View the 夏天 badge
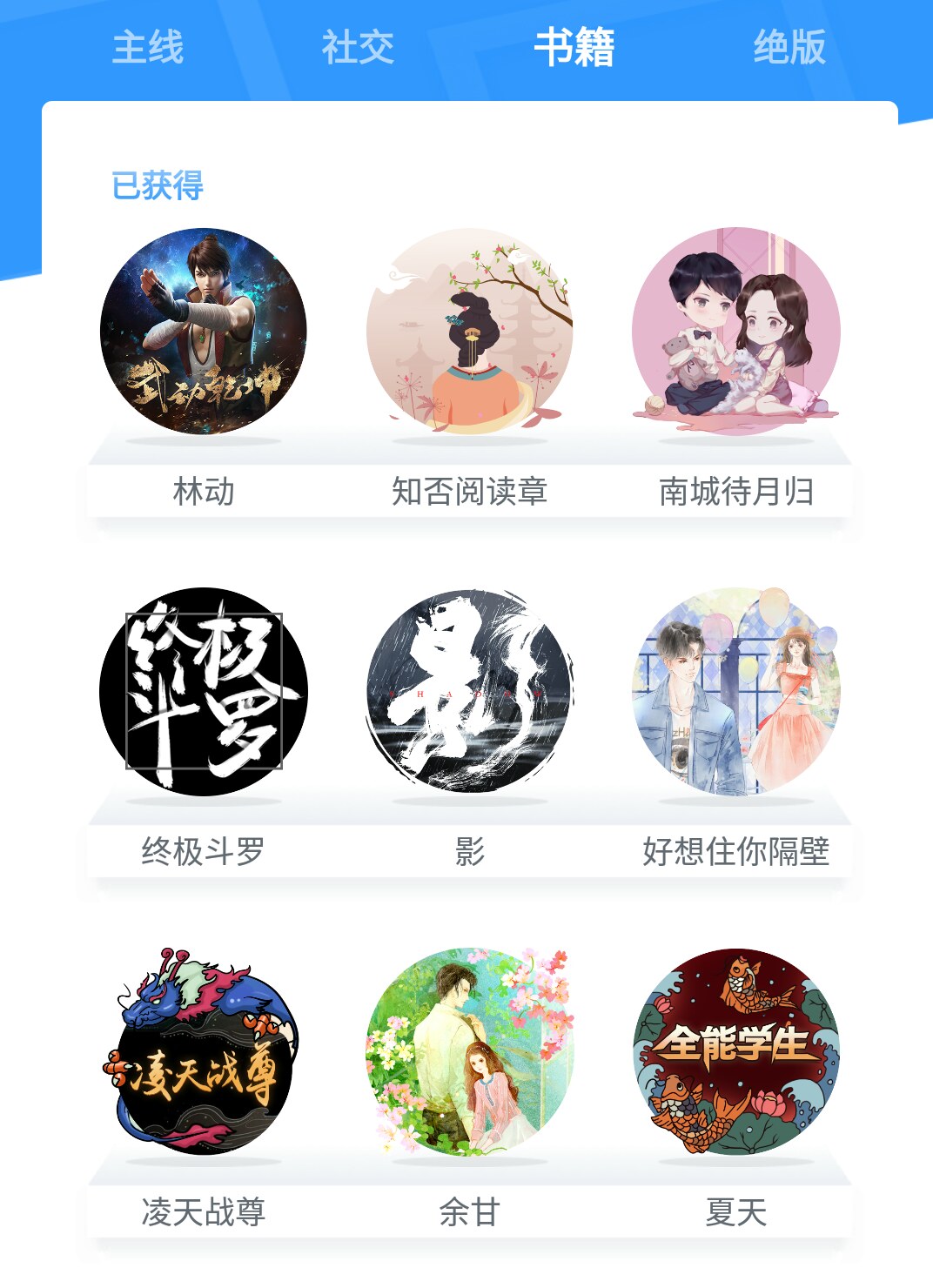Viewport: 933px width, 1288px height. click(x=736, y=1052)
